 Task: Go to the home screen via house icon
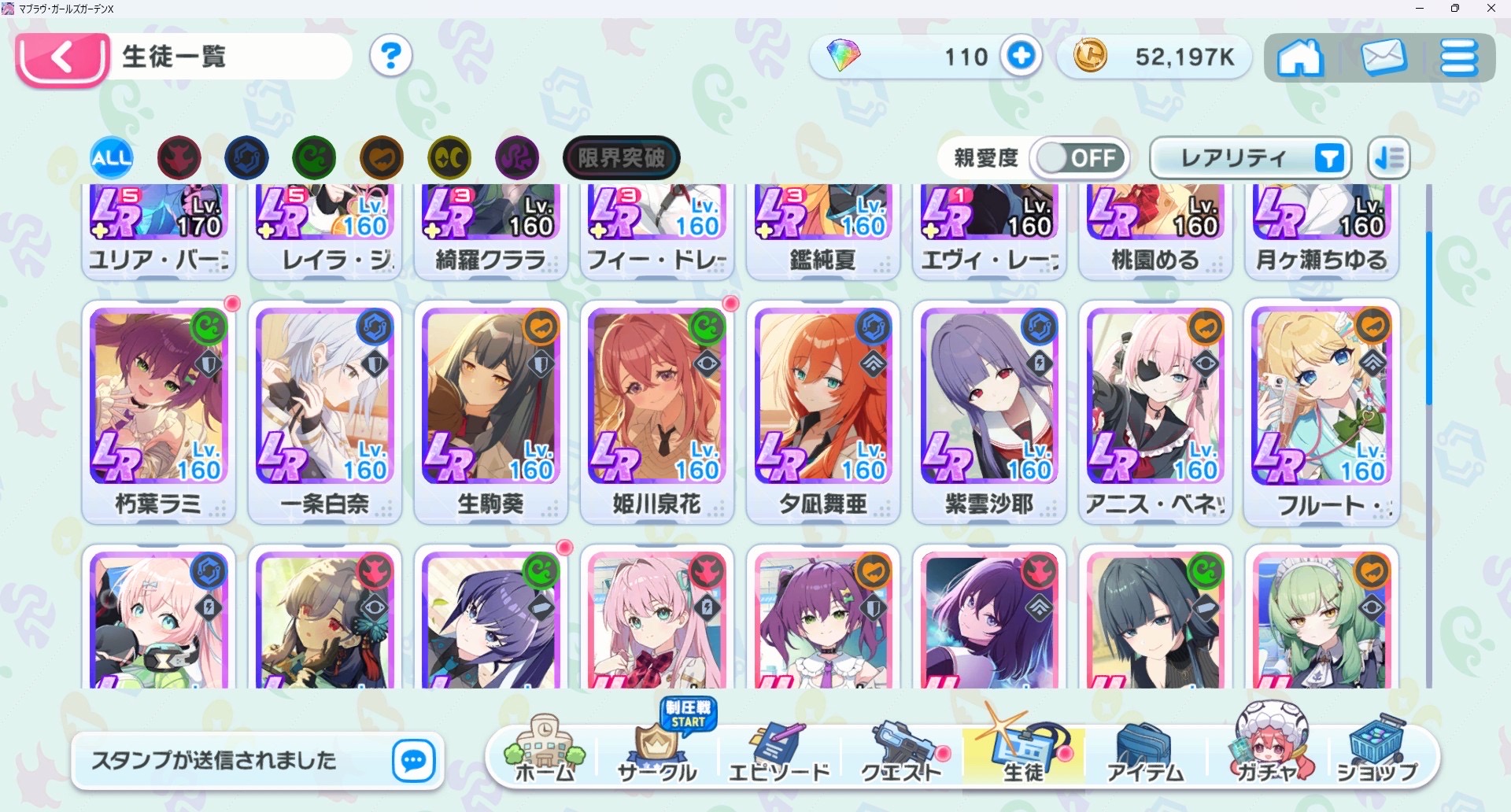1299,57
